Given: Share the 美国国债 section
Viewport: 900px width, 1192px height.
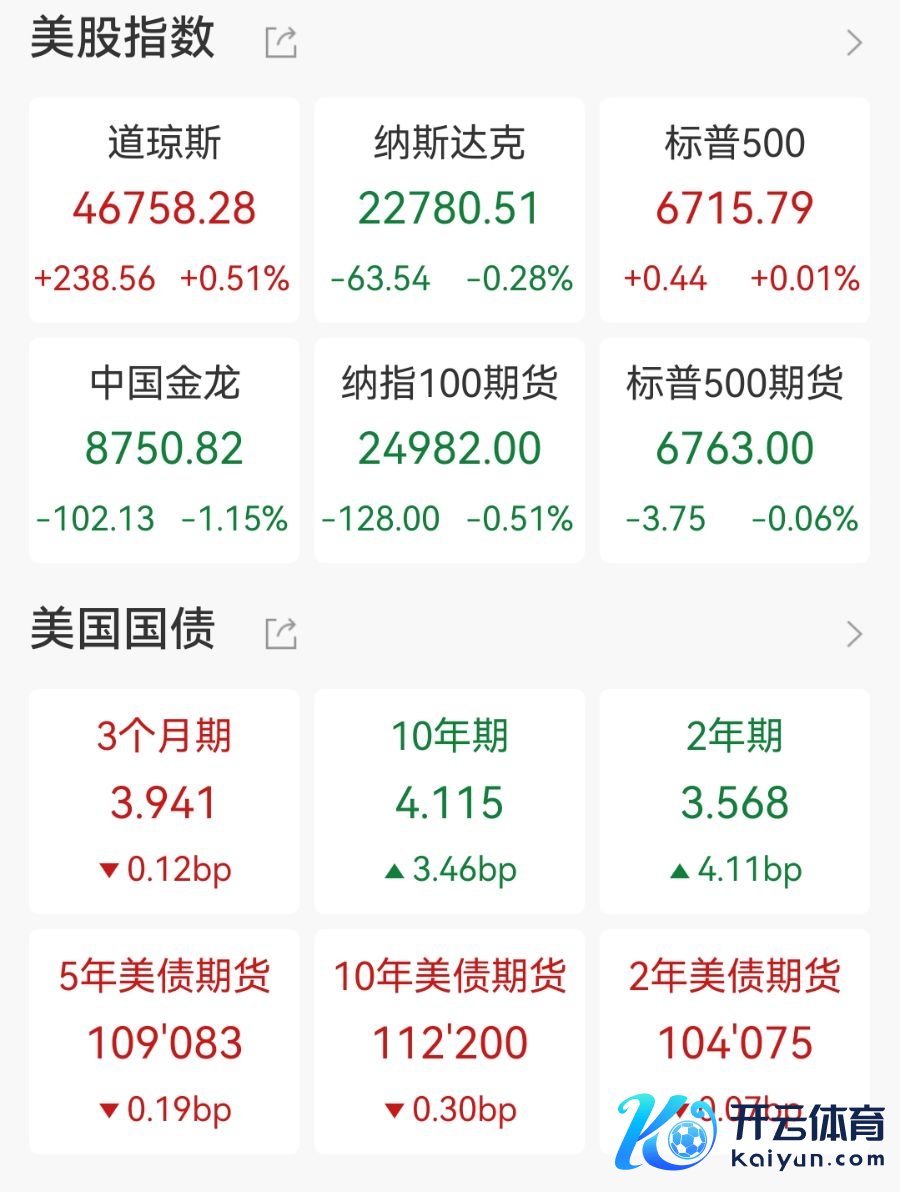Looking at the screenshot, I should [x=281, y=633].
